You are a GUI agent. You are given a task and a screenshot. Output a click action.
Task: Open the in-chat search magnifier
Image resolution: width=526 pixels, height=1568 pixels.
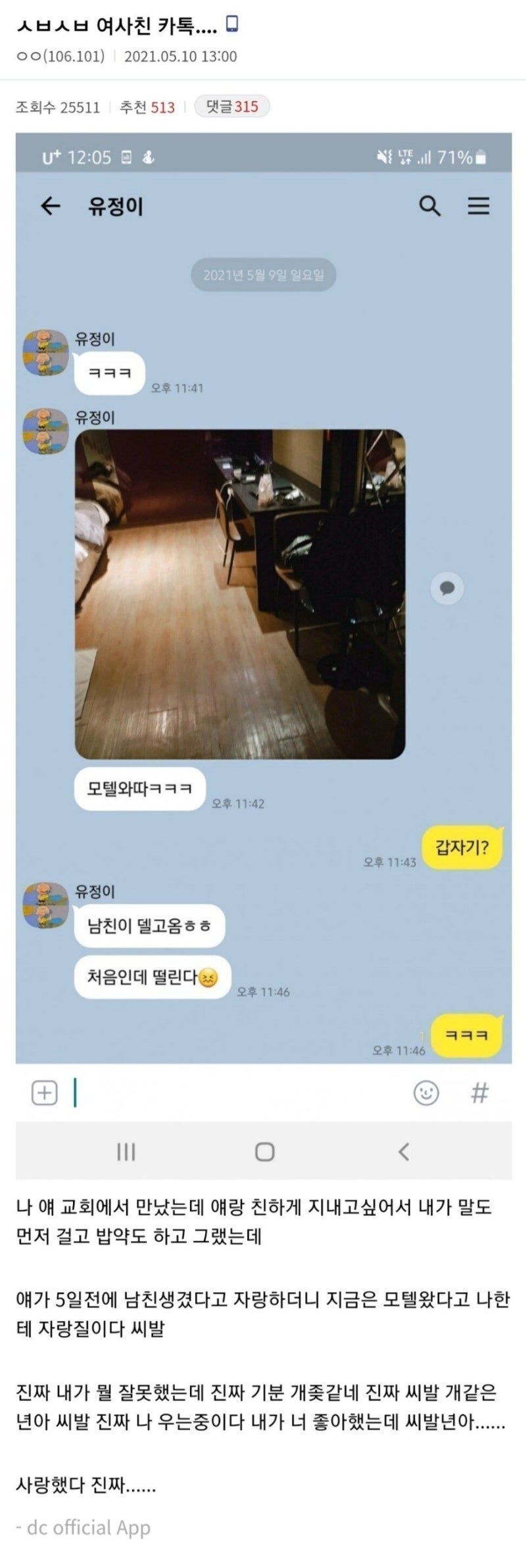431,206
